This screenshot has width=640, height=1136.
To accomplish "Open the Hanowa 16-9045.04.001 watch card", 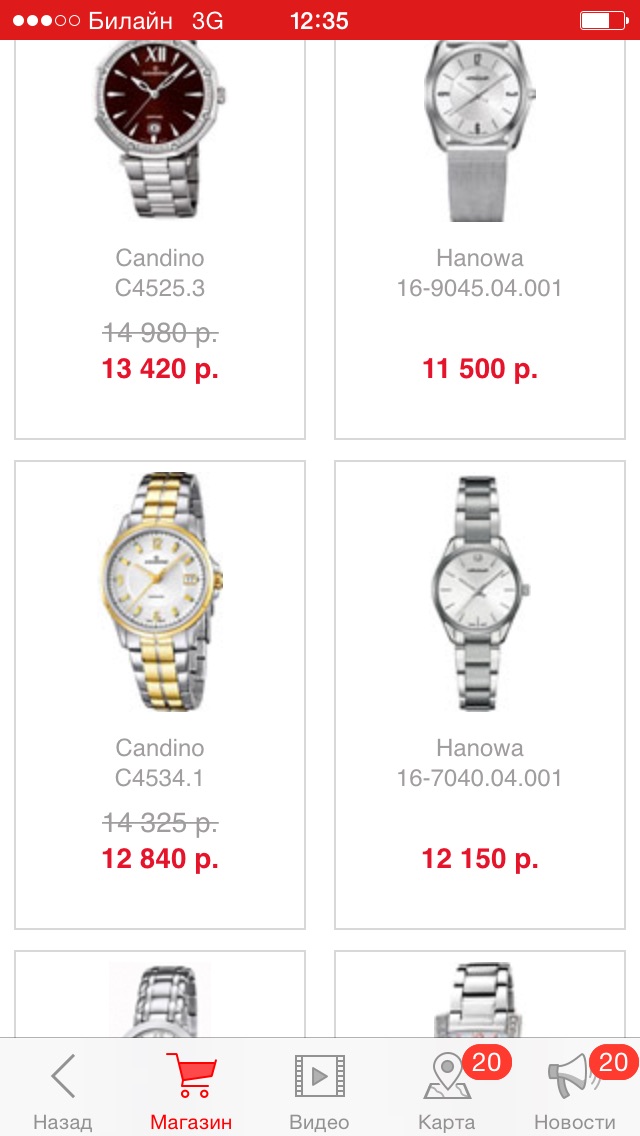I will [480, 240].
